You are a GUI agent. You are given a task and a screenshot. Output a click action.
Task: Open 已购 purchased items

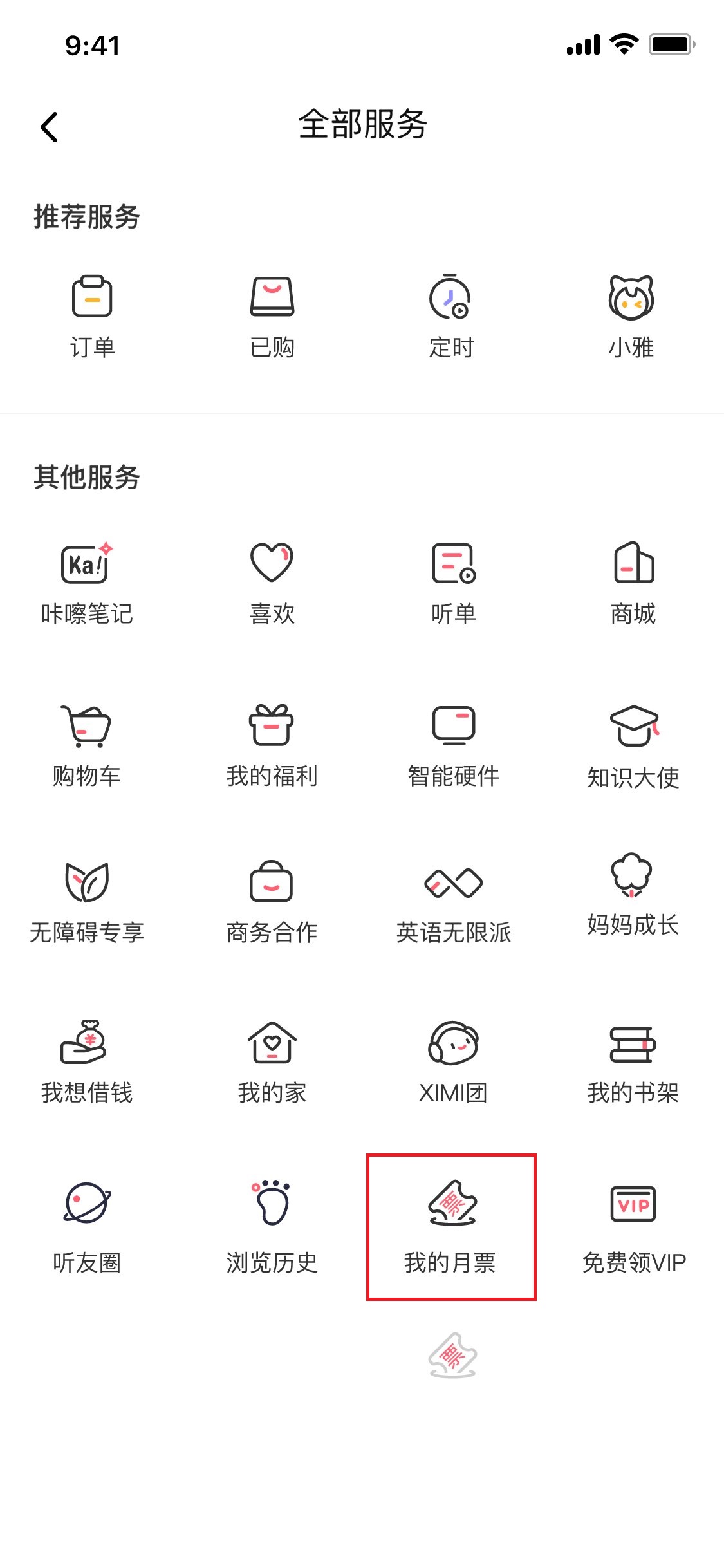pos(272,317)
